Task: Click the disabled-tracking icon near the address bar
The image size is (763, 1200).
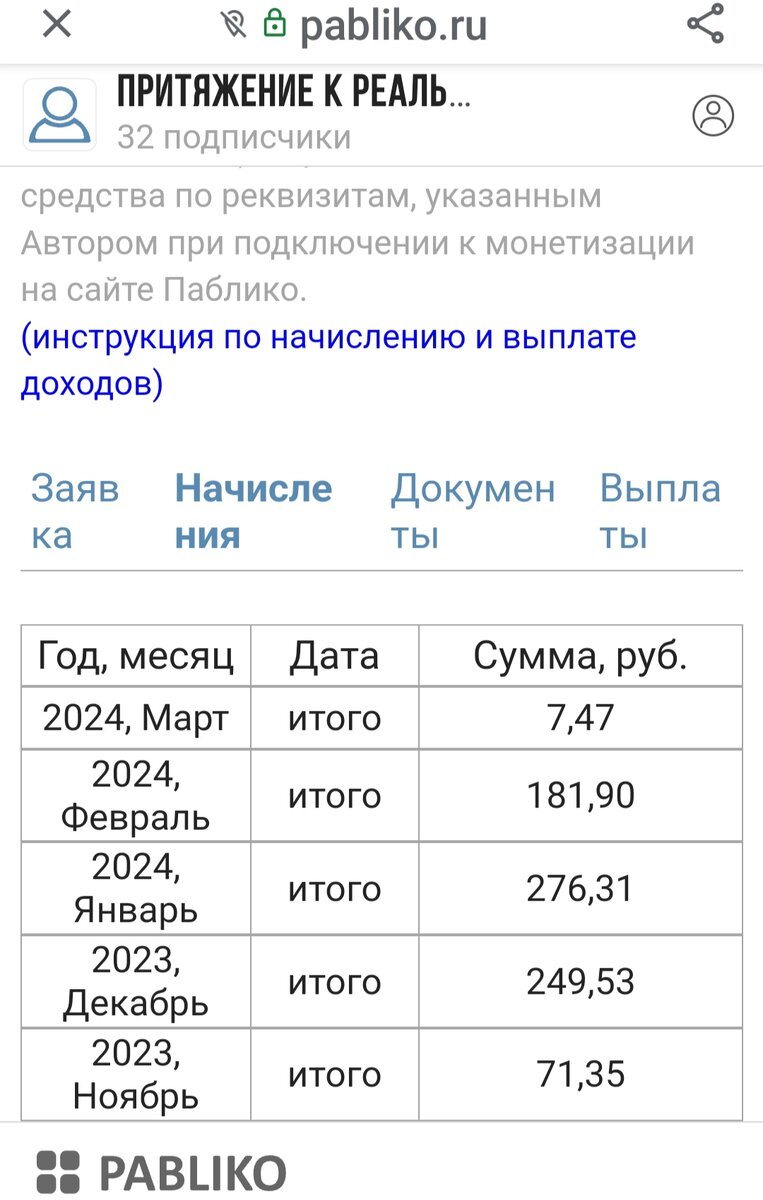Action: point(237,24)
